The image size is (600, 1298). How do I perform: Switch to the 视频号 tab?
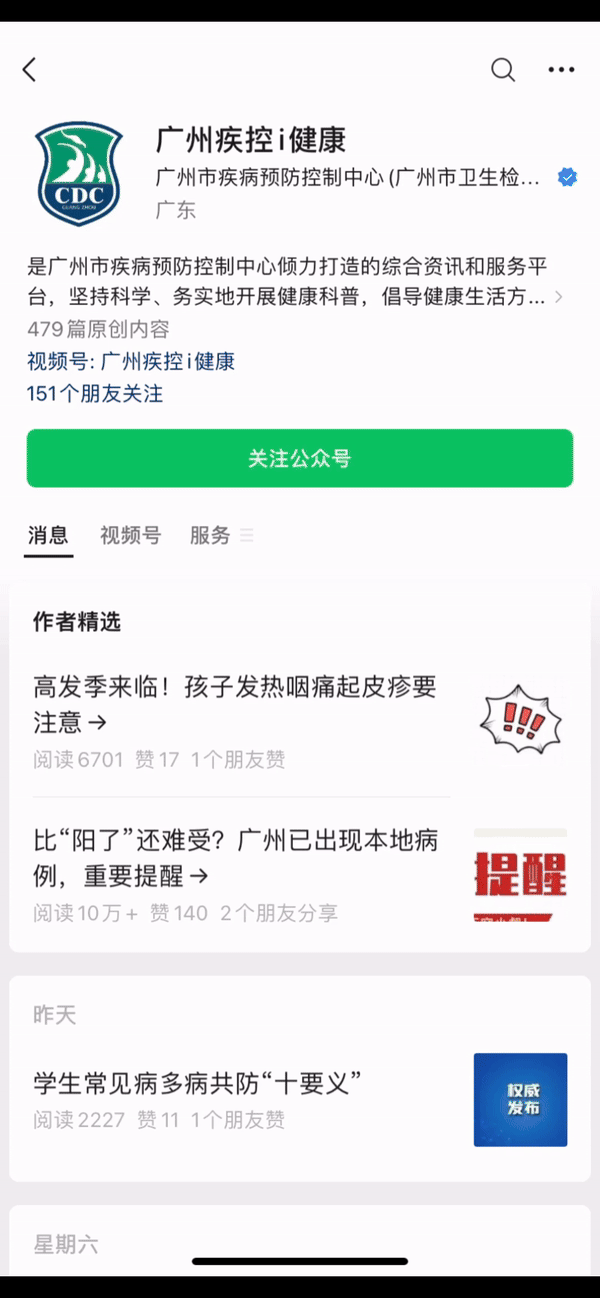click(130, 535)
